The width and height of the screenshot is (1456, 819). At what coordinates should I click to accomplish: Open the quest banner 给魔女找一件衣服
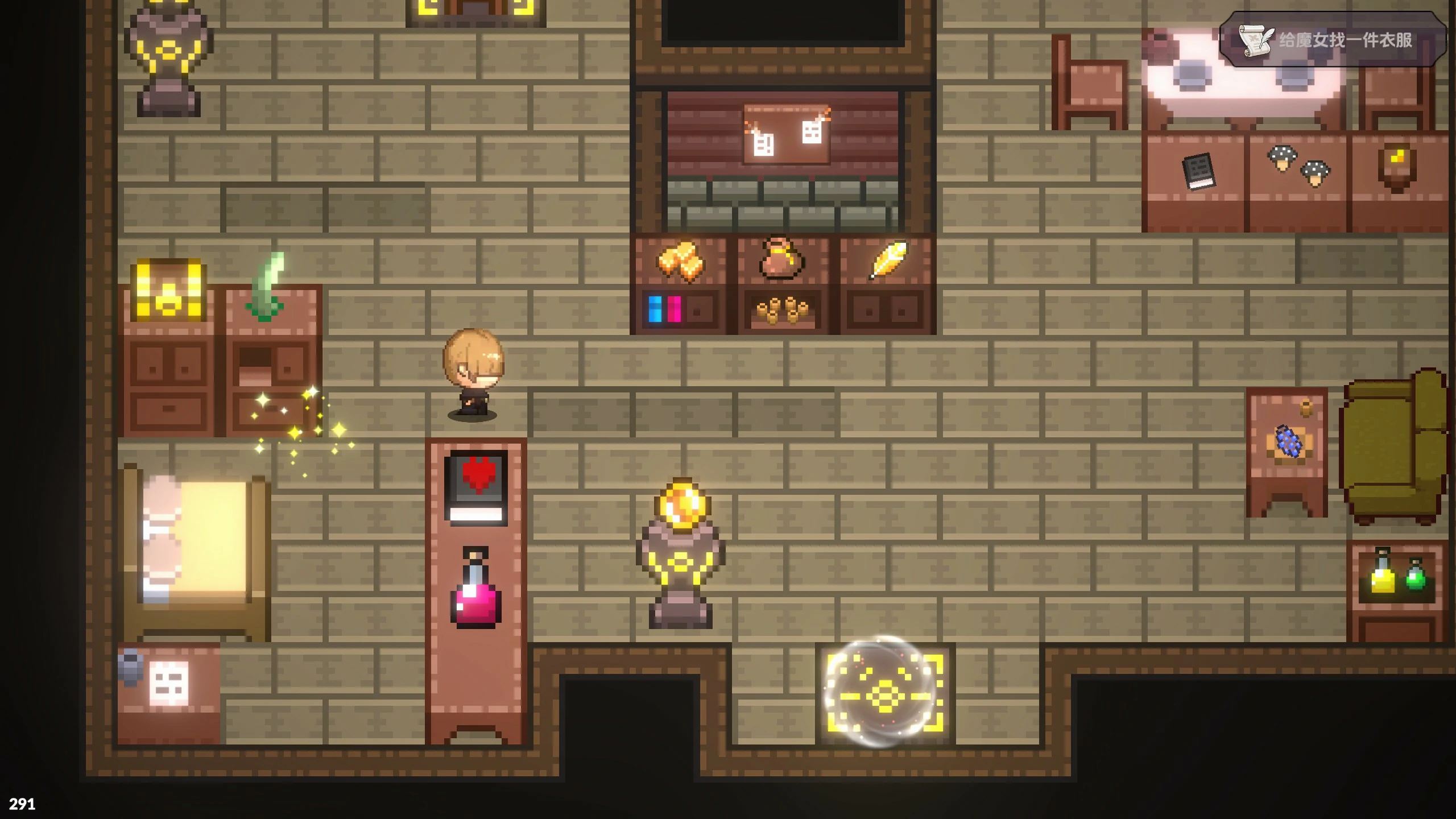point(1332,40)
